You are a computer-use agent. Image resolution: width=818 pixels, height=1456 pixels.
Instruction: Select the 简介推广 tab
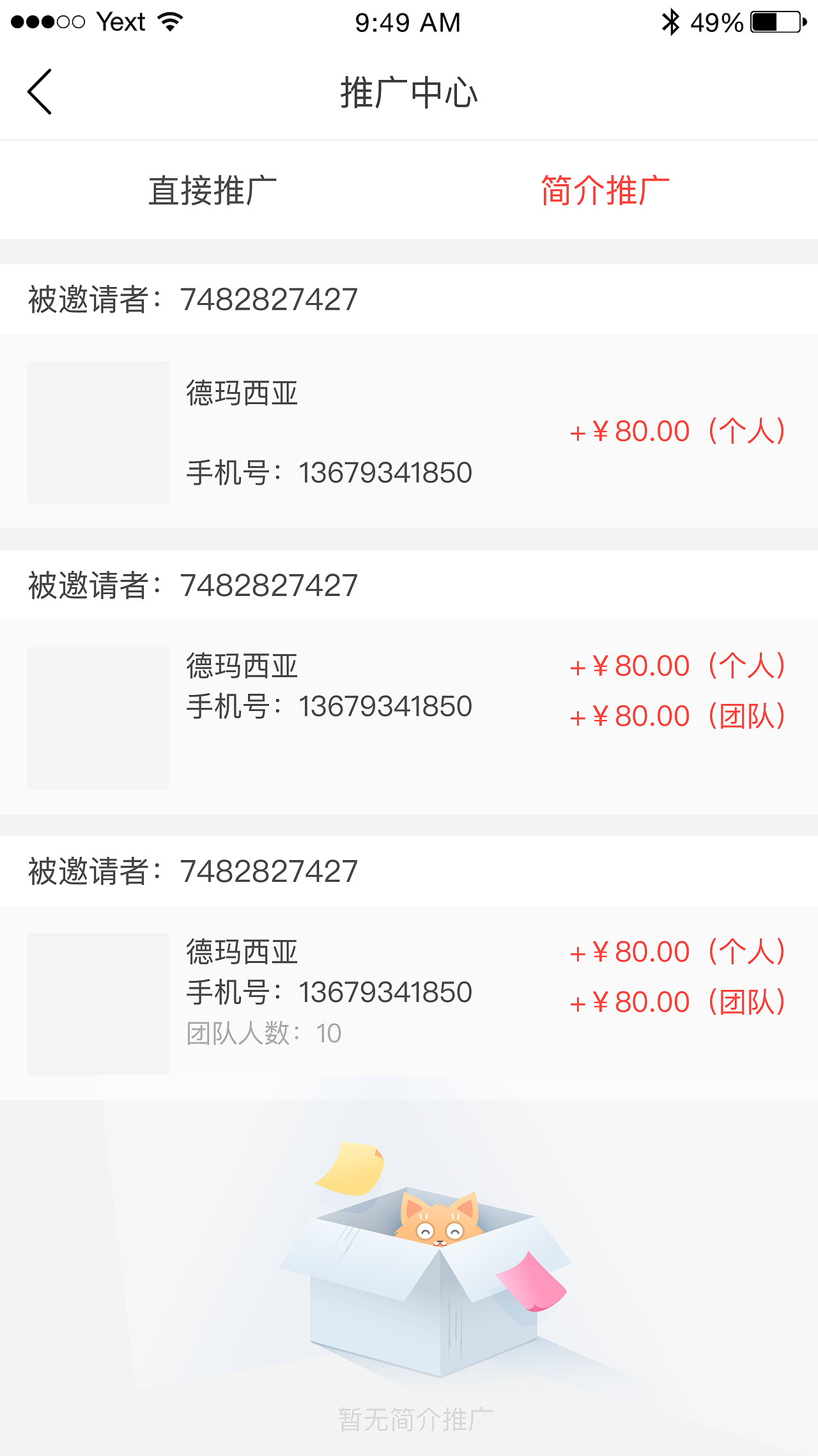(605, 191)
